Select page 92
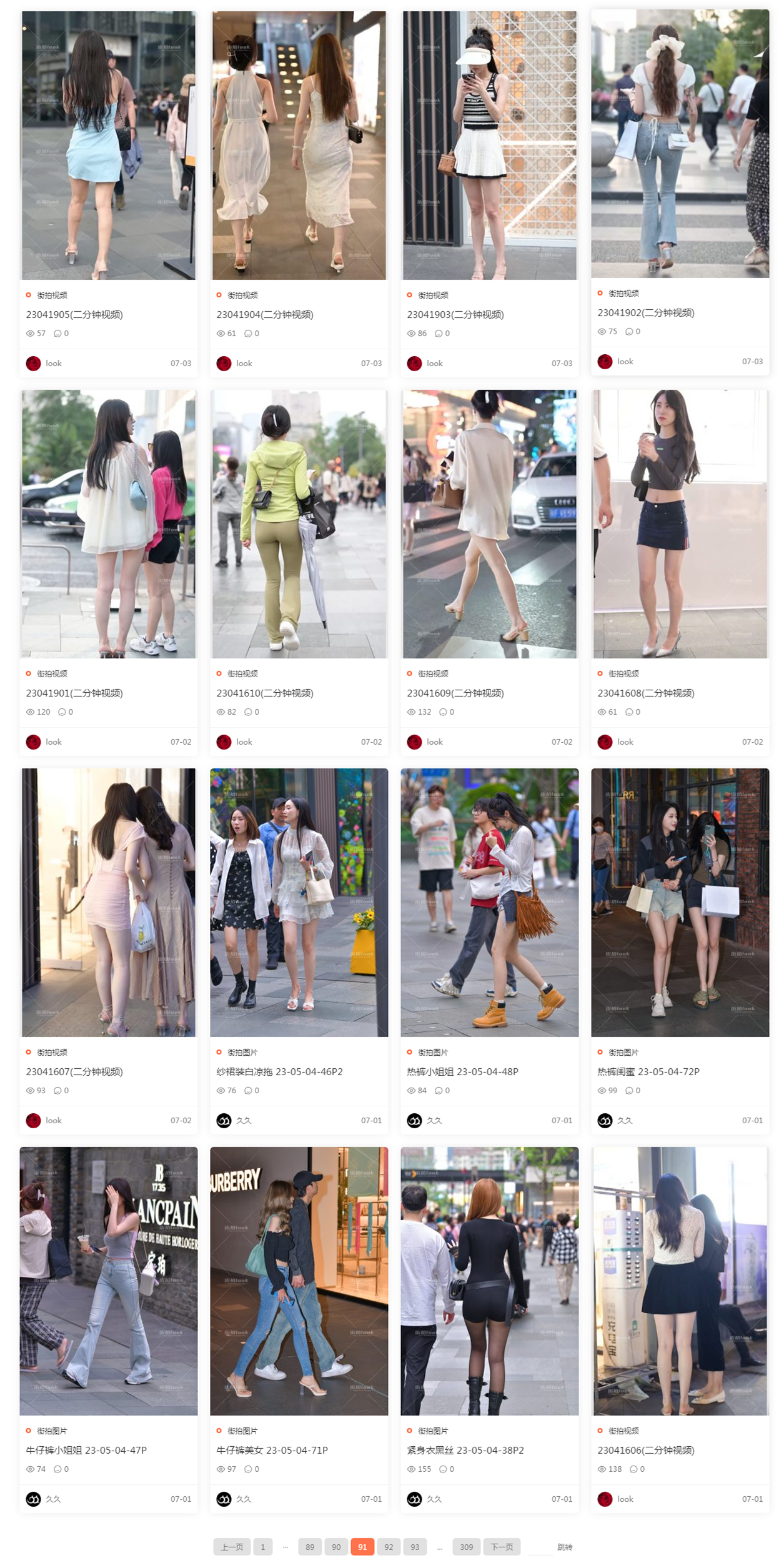784x1568 pixels. coord(389,1547)
